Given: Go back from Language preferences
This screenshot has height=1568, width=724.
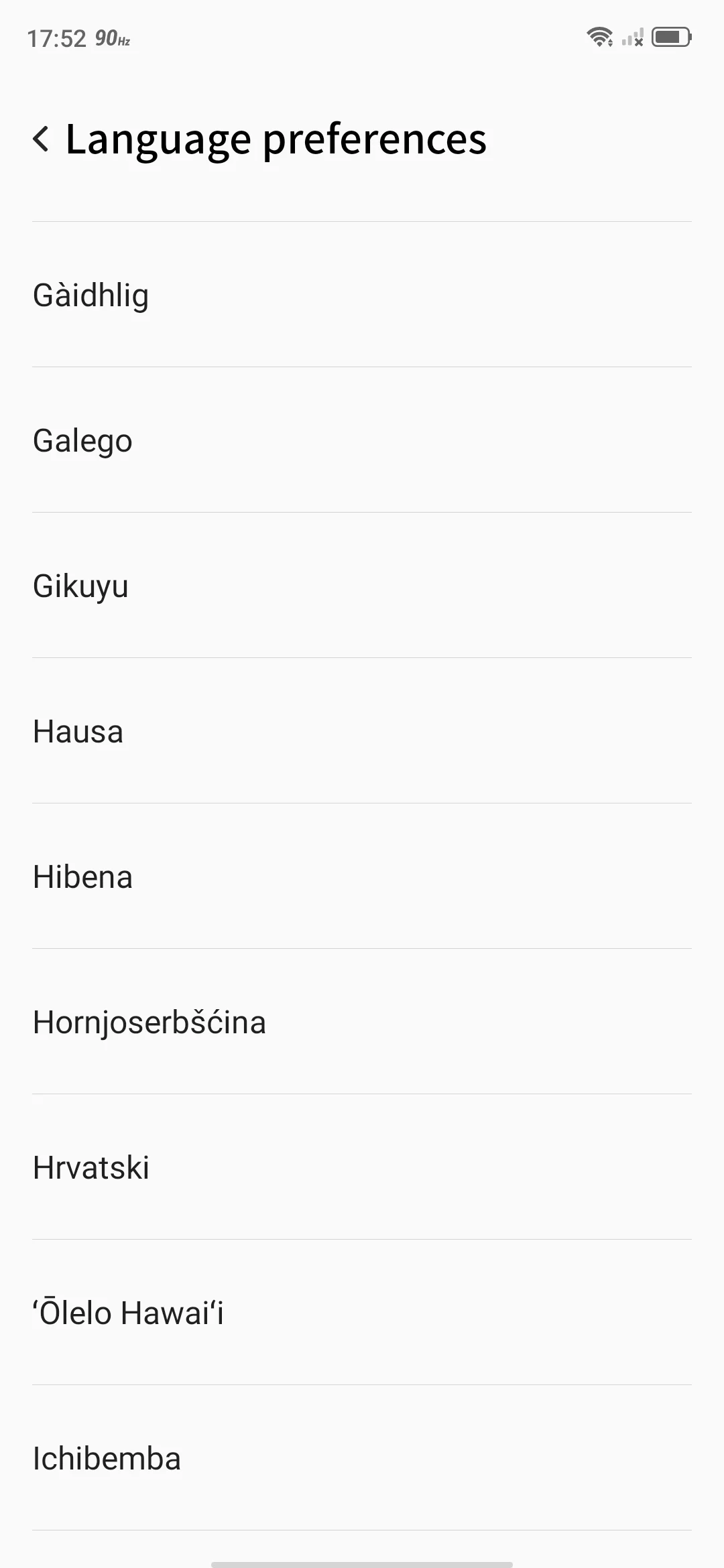Looking at the screenshot, I should [42, 139].
